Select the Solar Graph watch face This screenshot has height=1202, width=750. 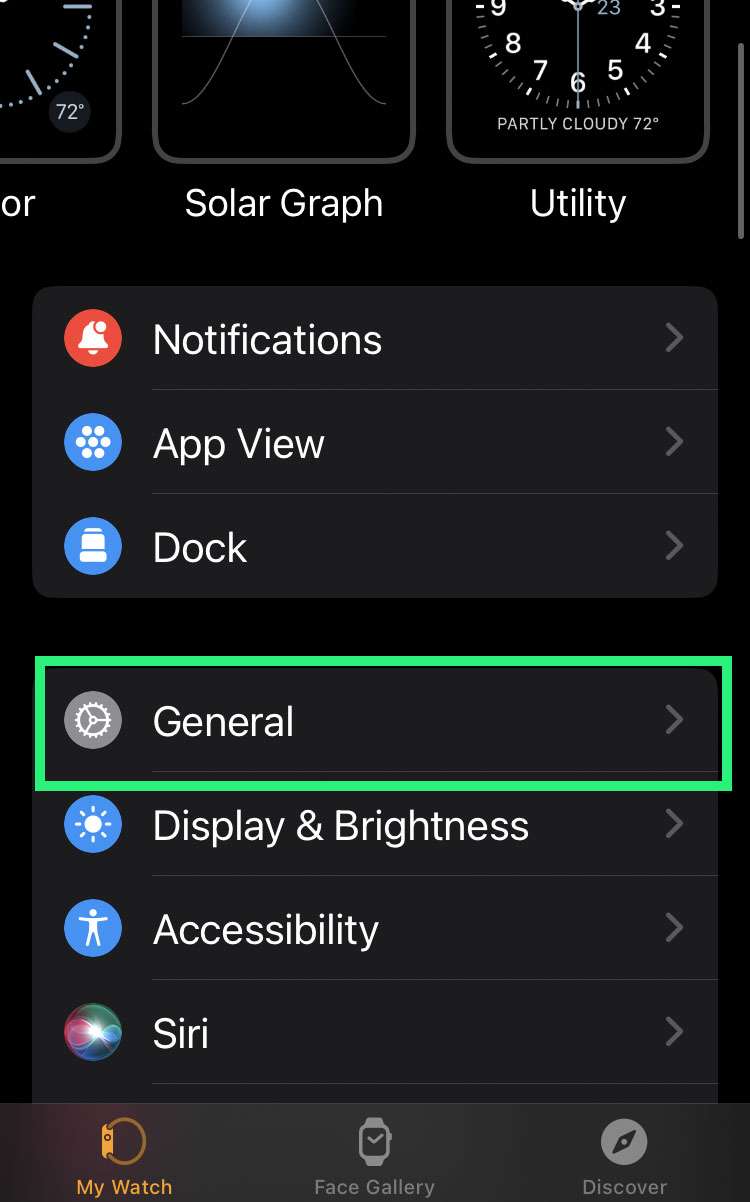pyautogui.click(x=284, y=80)
